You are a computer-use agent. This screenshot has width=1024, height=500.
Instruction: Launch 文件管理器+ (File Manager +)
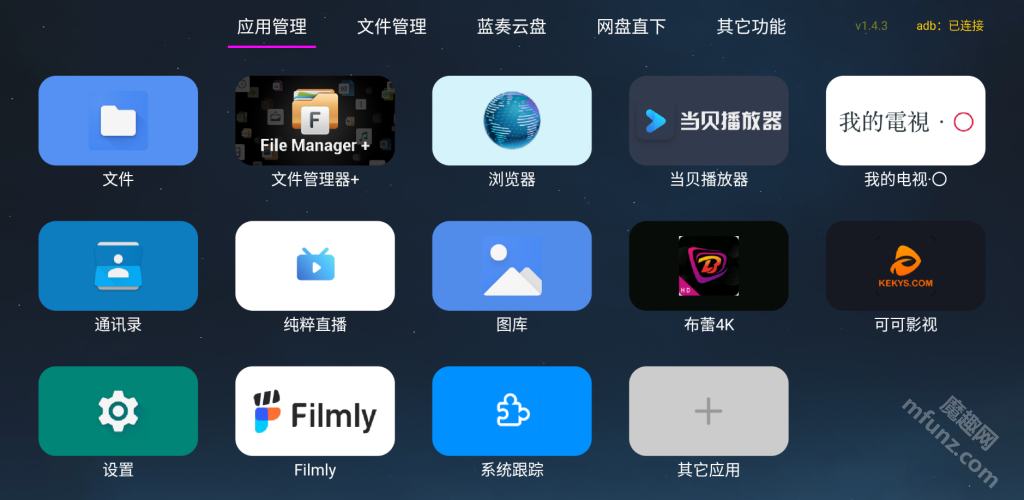pyautogui.click(x=315, y=121)
